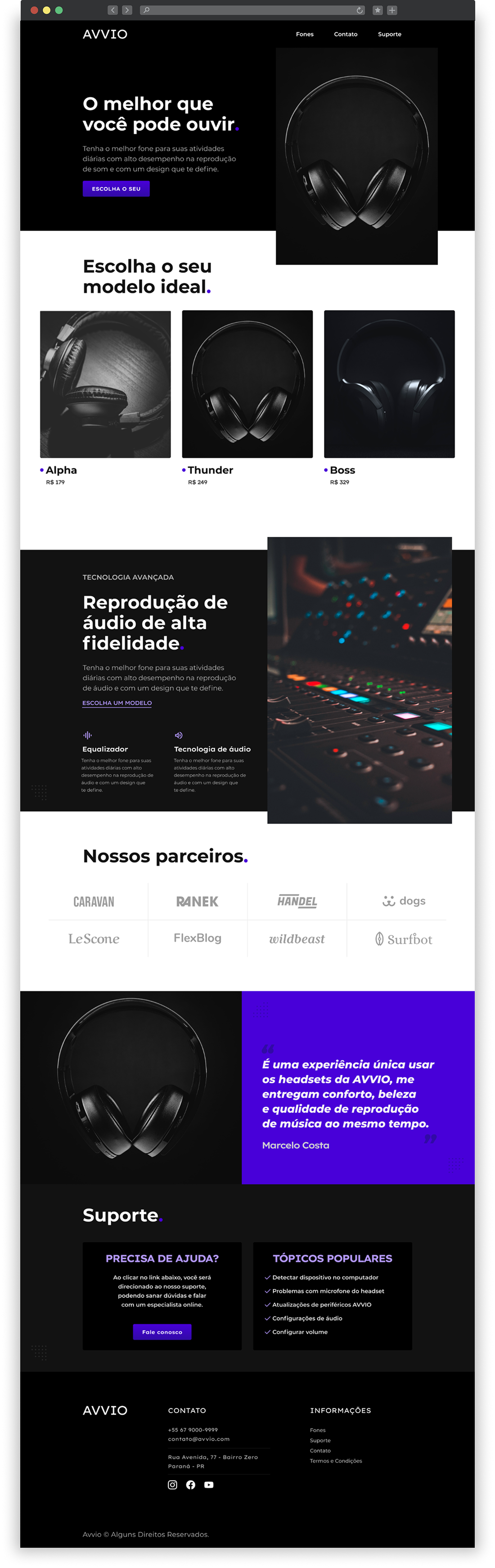Image resolution: width=495 pixels, height=1568 pixels.
Task: Open Termos e Condições footer link
Action: 336,1461
